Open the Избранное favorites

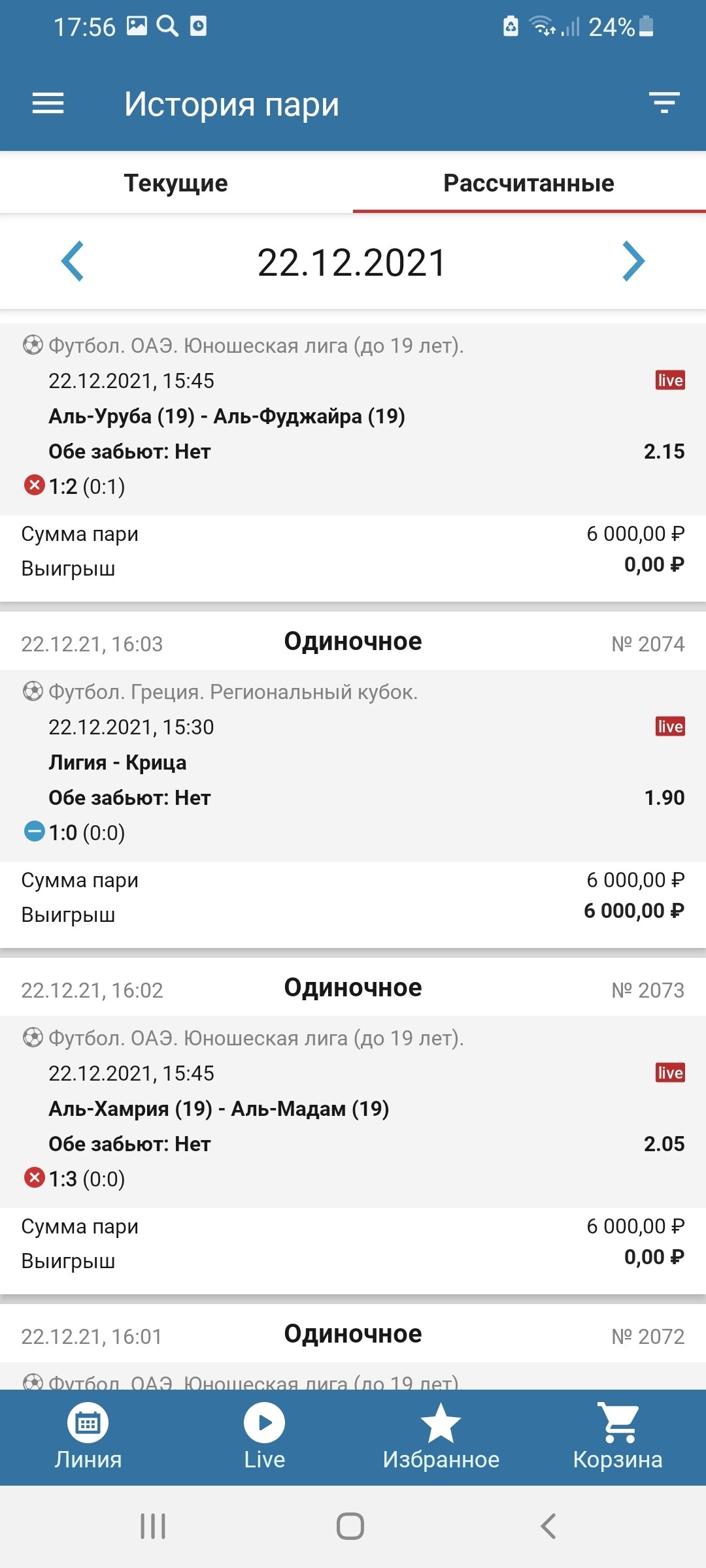tap(441, 1437)
